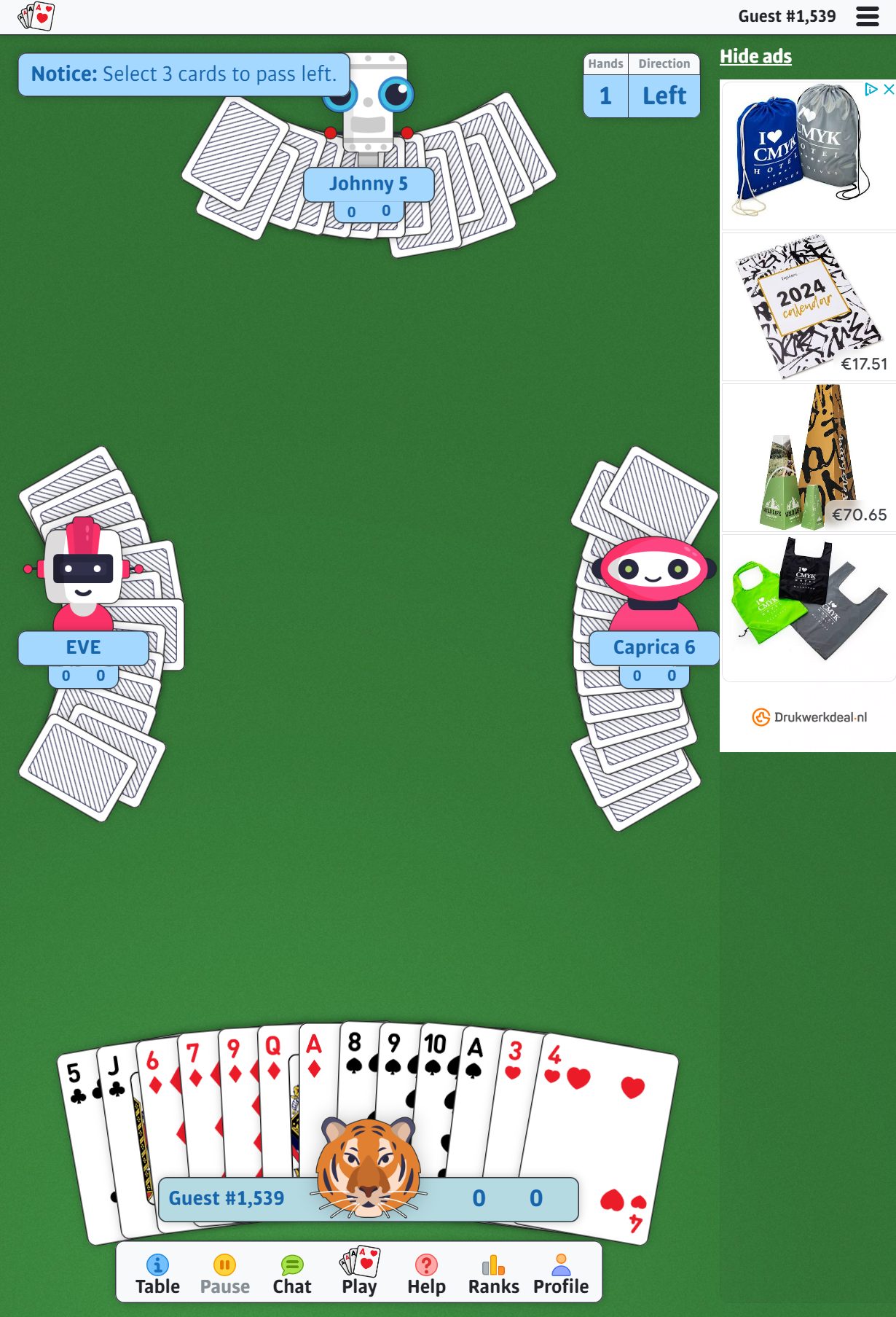Tap the site logo at top left
Viewport: 896px width, 1317px height.
coord(36,16)
